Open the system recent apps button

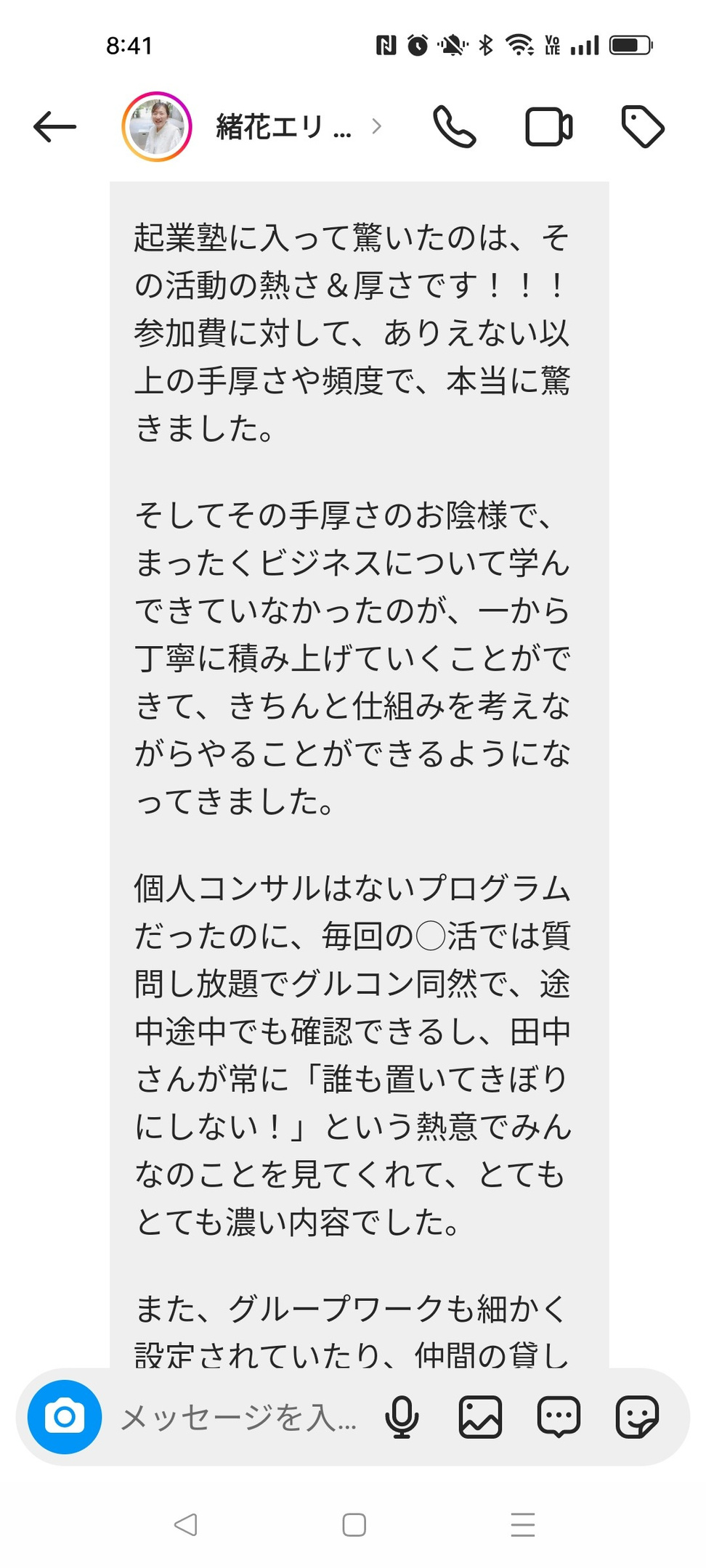pos(522,1524)
